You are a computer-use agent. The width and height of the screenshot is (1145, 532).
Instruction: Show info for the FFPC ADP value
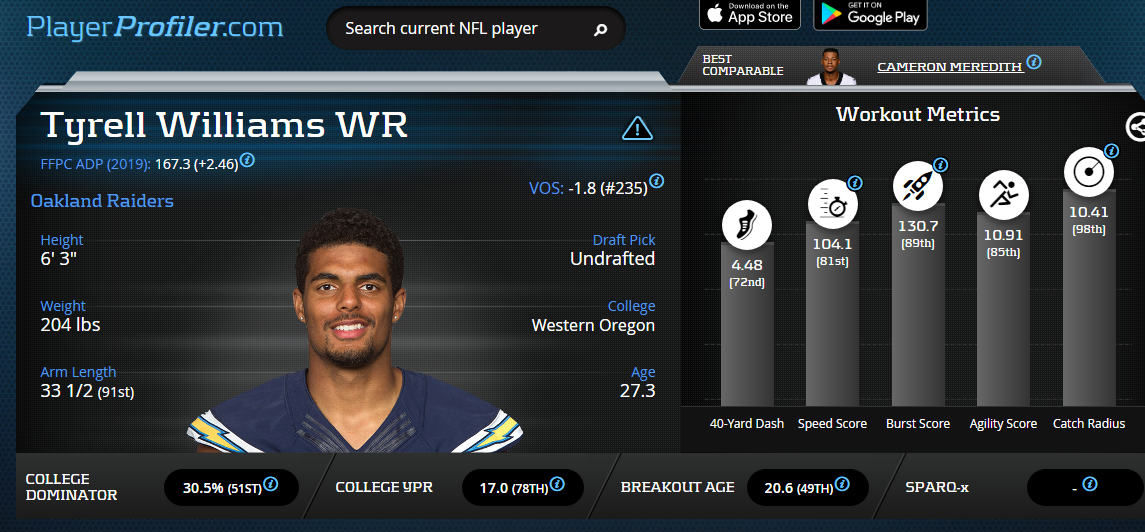click(247, 160)
